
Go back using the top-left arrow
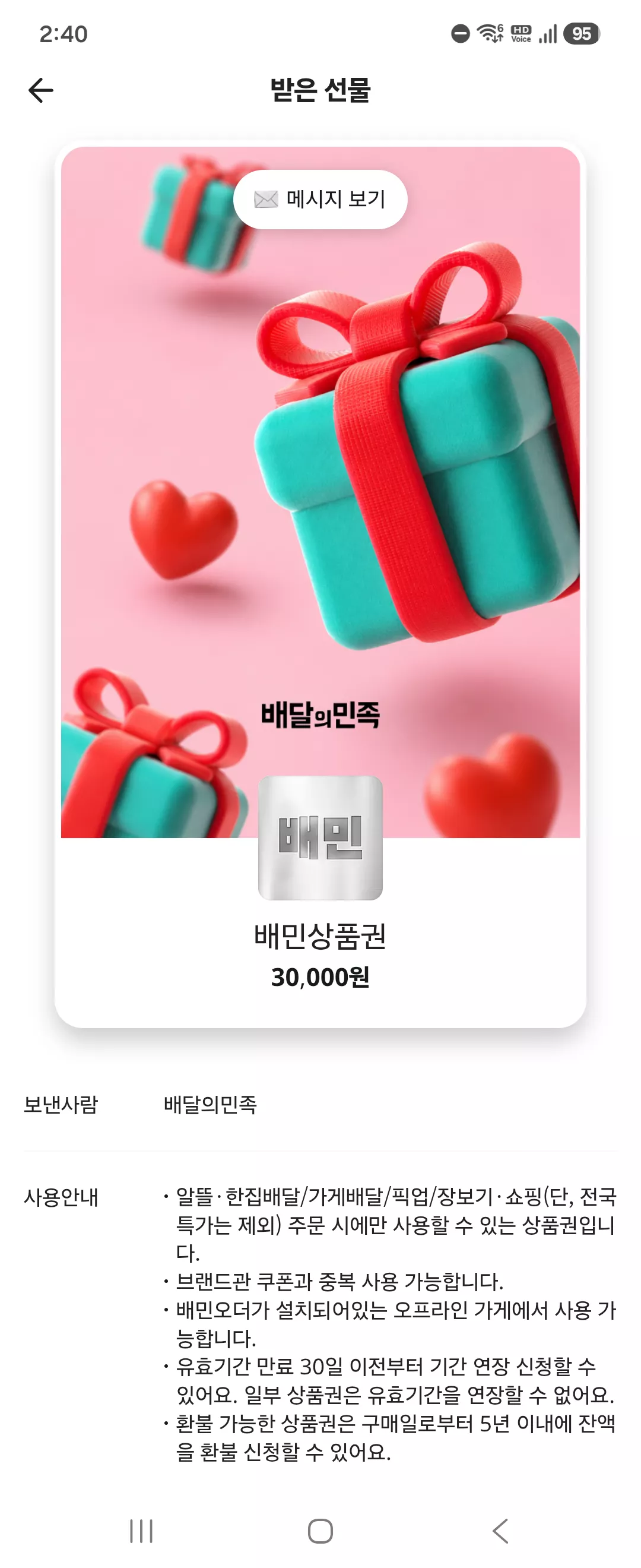(41, 91)
